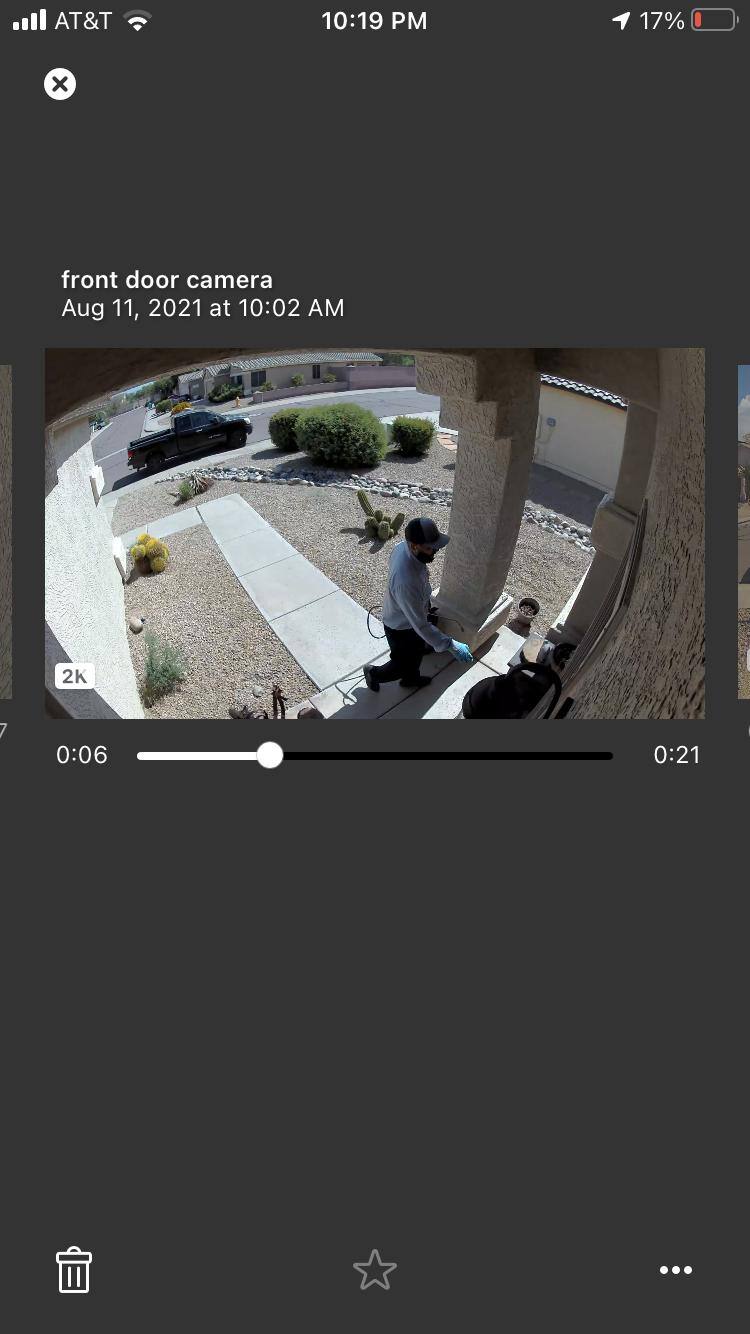Tap the video progress slider knob
This screenshot has width=750, height=1334.
270,755
